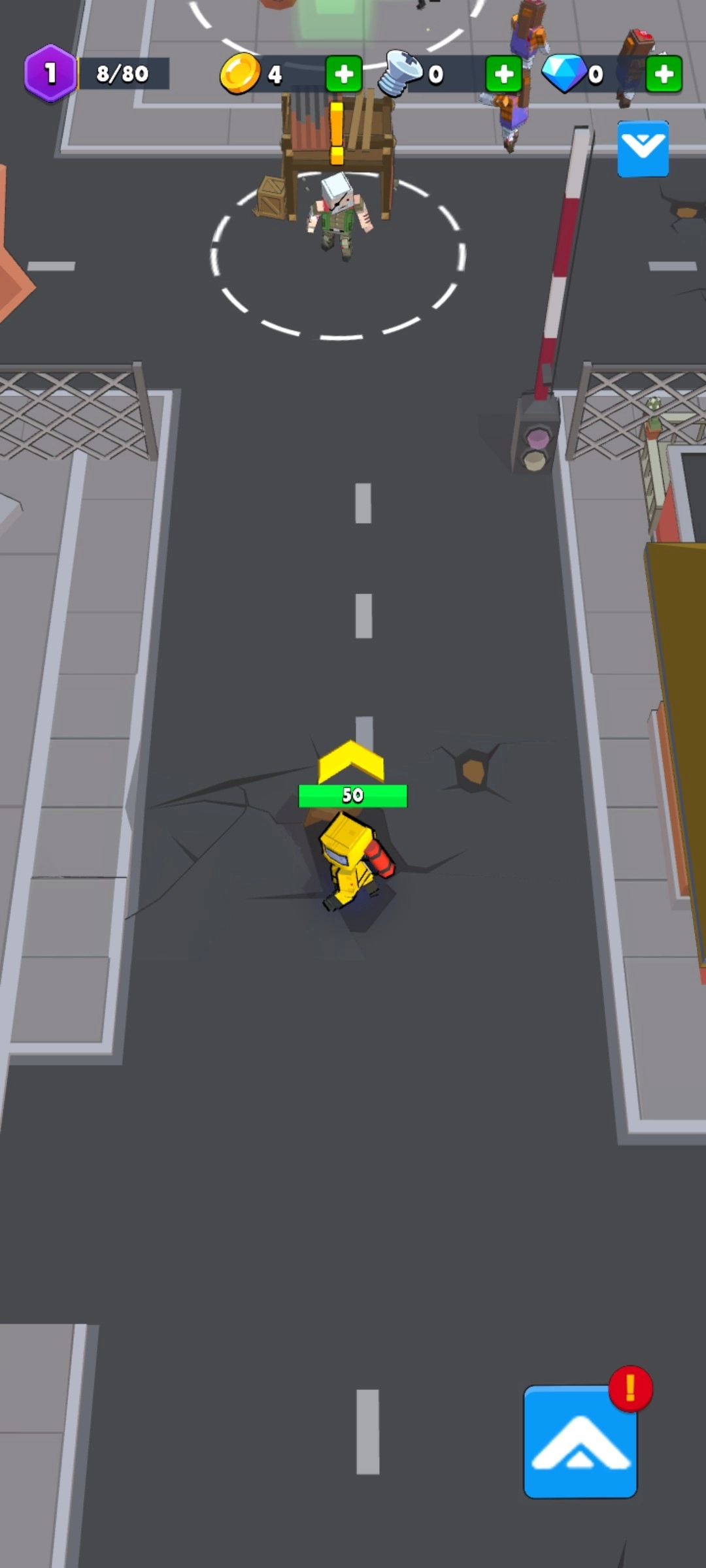Tap the purple level 1 badge
This screenshot has height=1568, width=706.
[50, 74]
